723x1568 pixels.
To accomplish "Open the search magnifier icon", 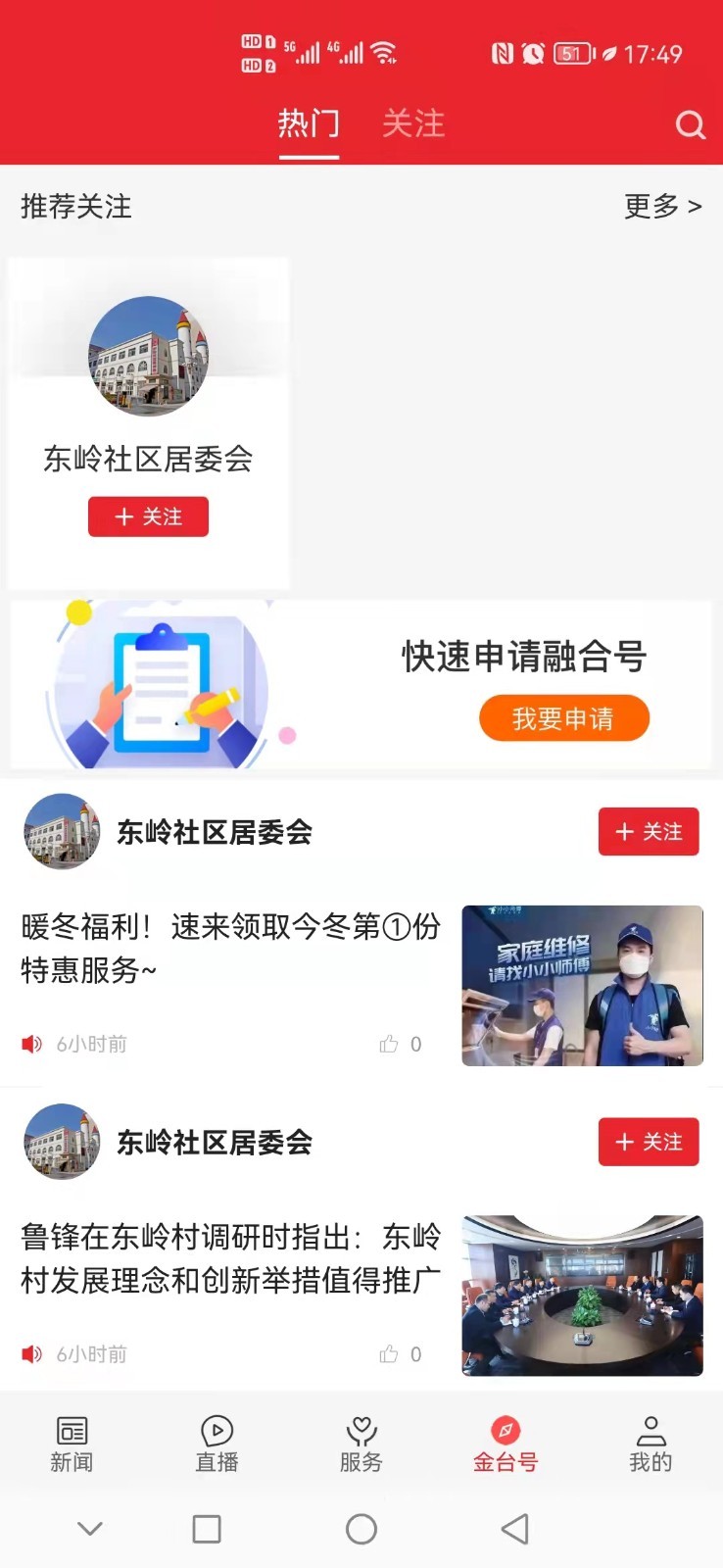I will pyautogui.click(x=691, y=125).
